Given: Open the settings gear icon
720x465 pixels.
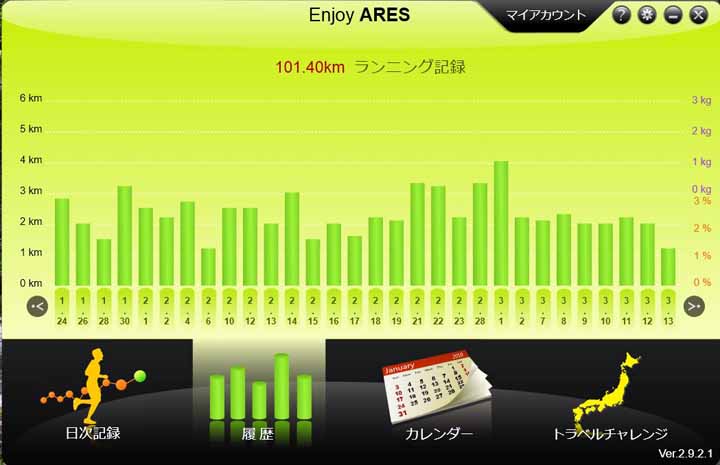Looking at the screenshot, I should pyautogui.click(x=647, y=15).
